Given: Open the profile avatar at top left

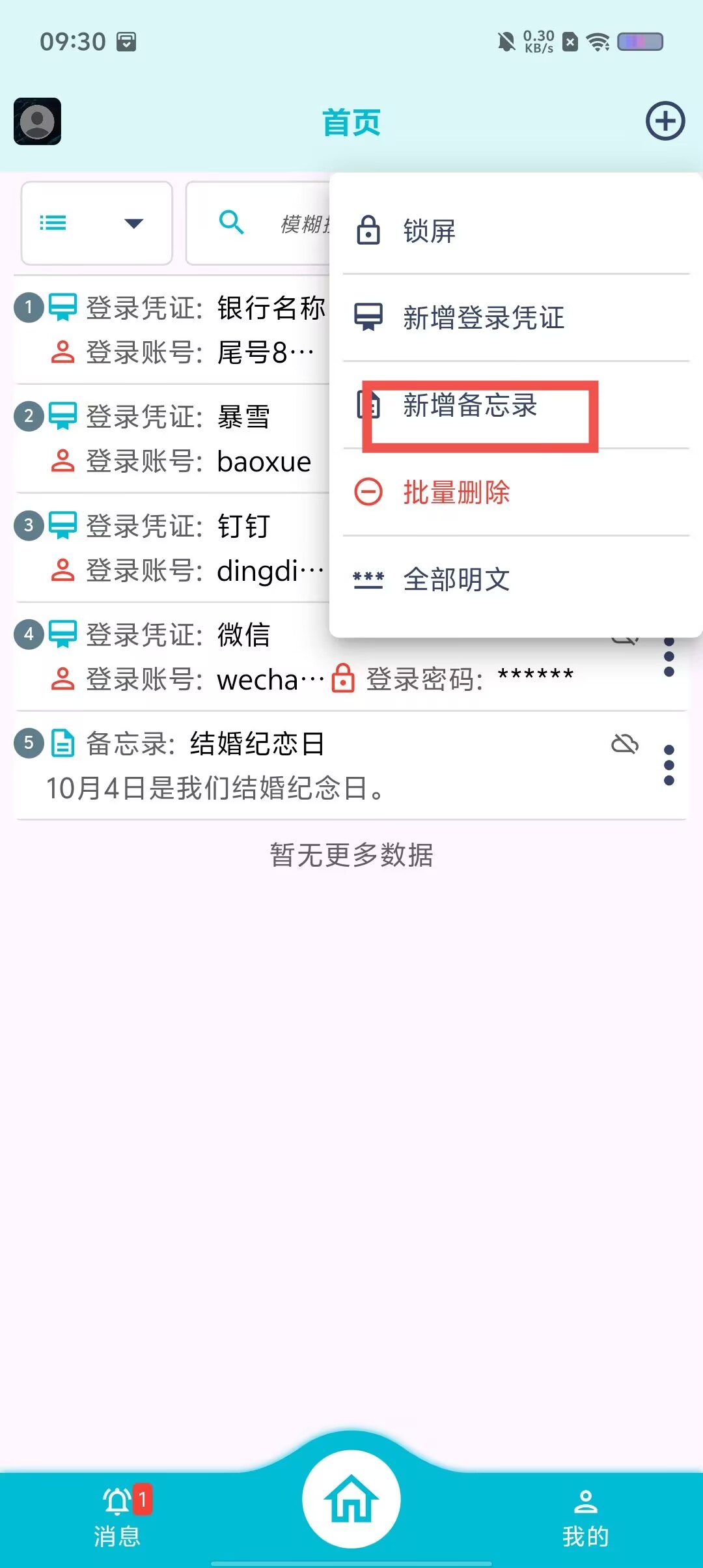Looking at the screenshot, I should click(38, 121).
